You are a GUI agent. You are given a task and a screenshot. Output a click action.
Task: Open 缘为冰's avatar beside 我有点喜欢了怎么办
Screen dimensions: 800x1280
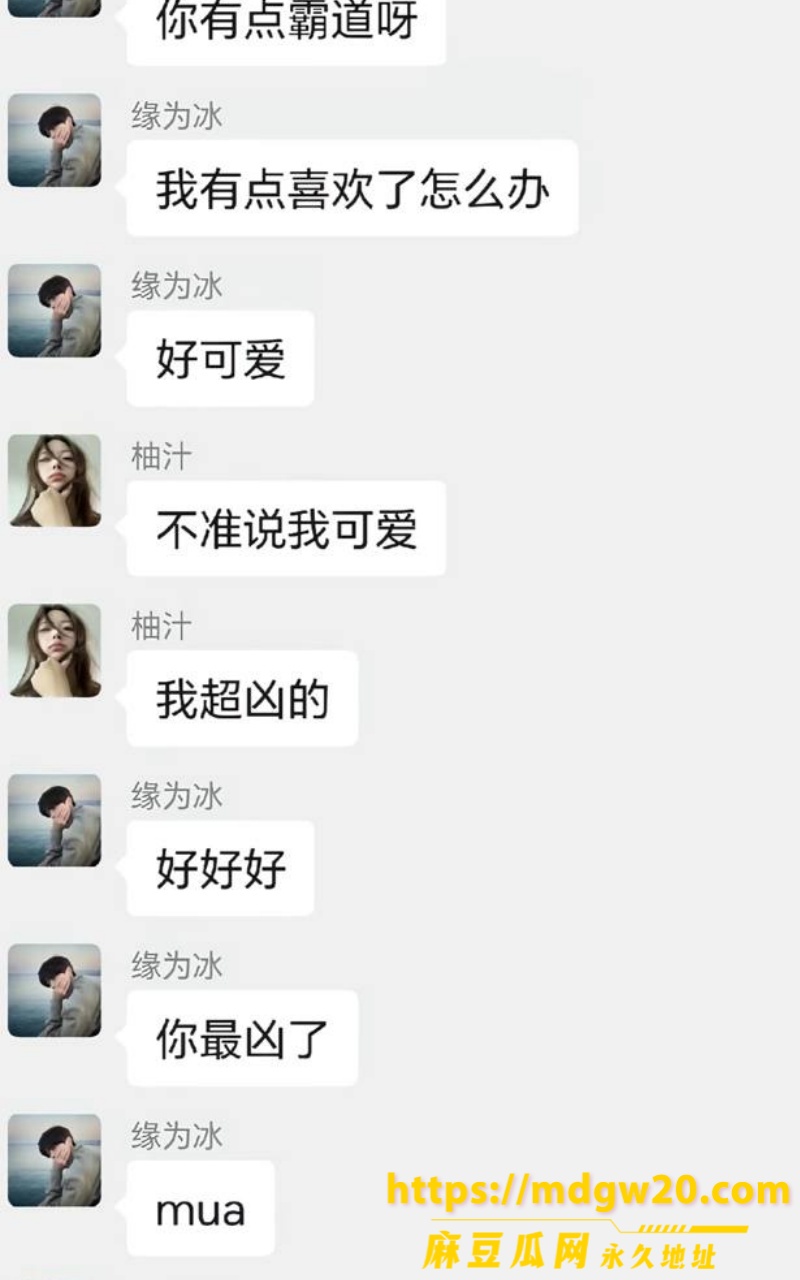tap(54, 141)
